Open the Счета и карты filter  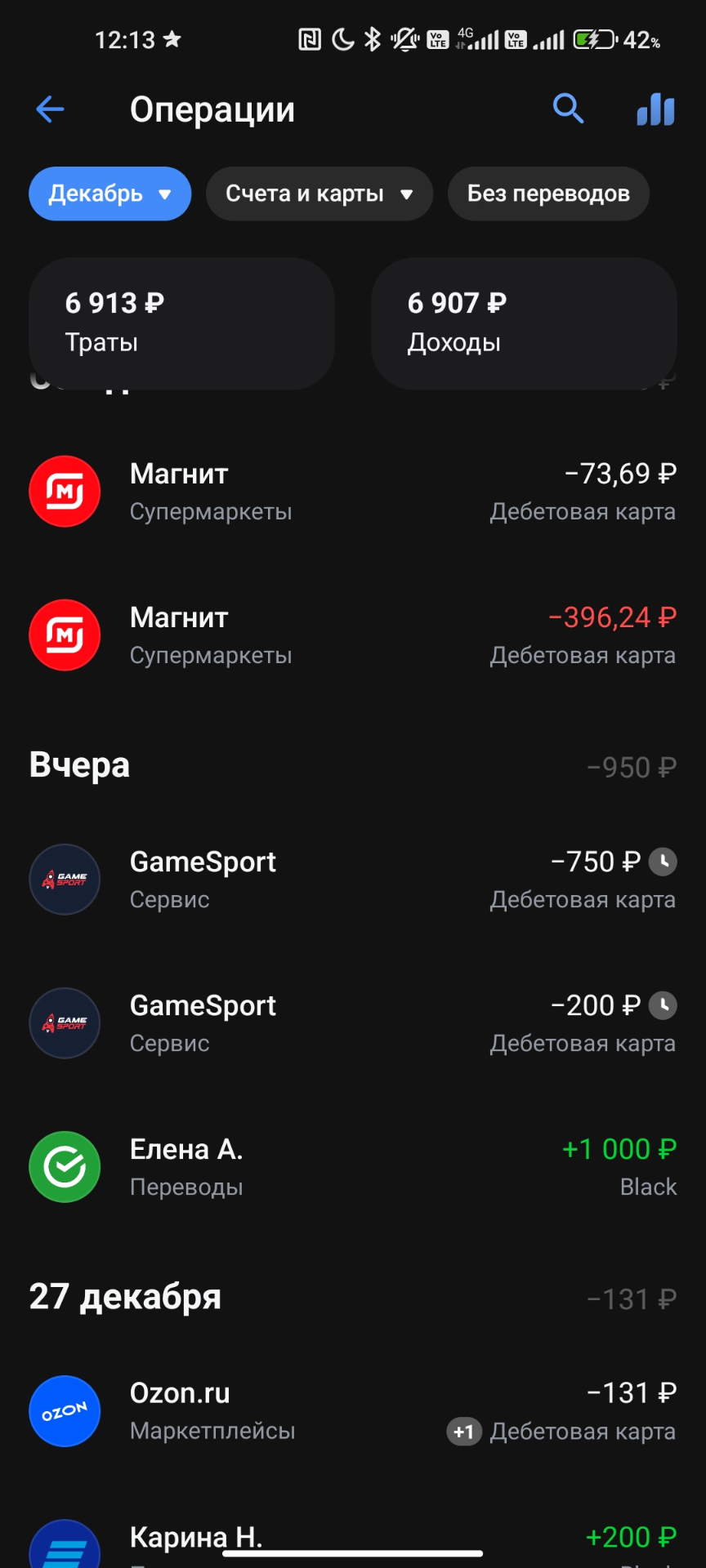tap(319, 194)
